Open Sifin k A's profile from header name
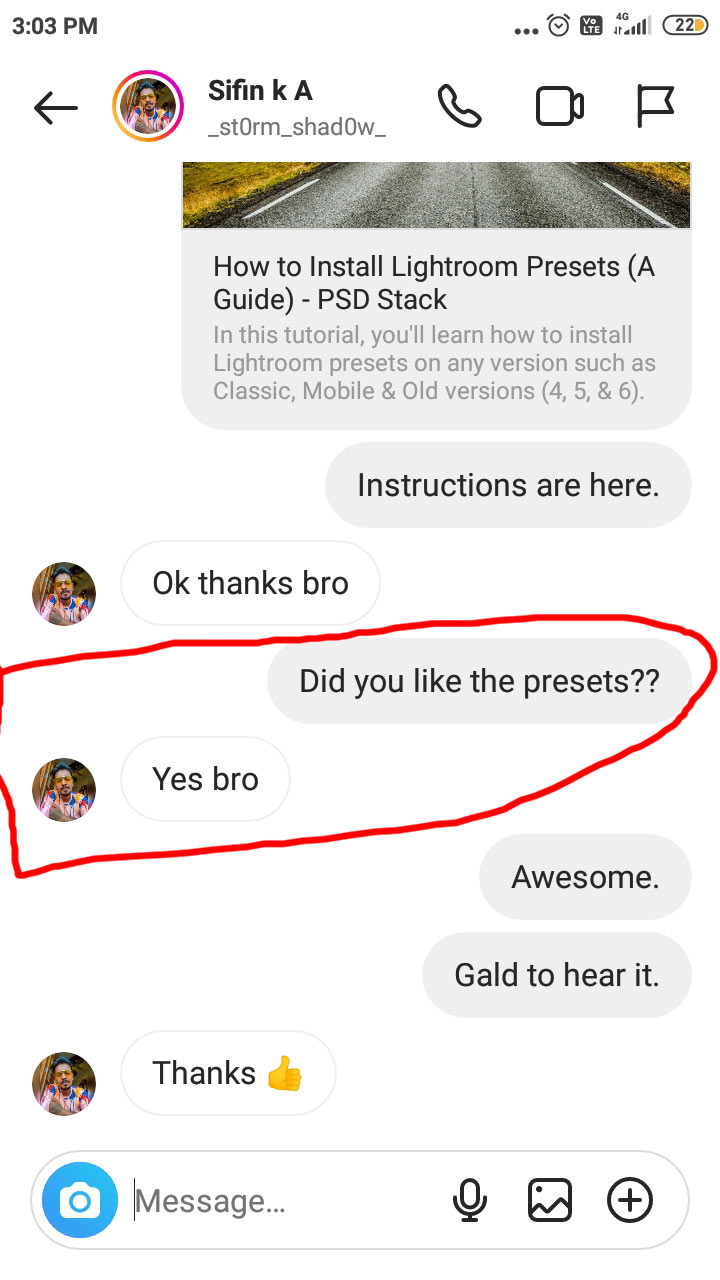Image resolution: width=720 pixels, height=1280 pixels. pyautogui.click(x=260, y=91)
